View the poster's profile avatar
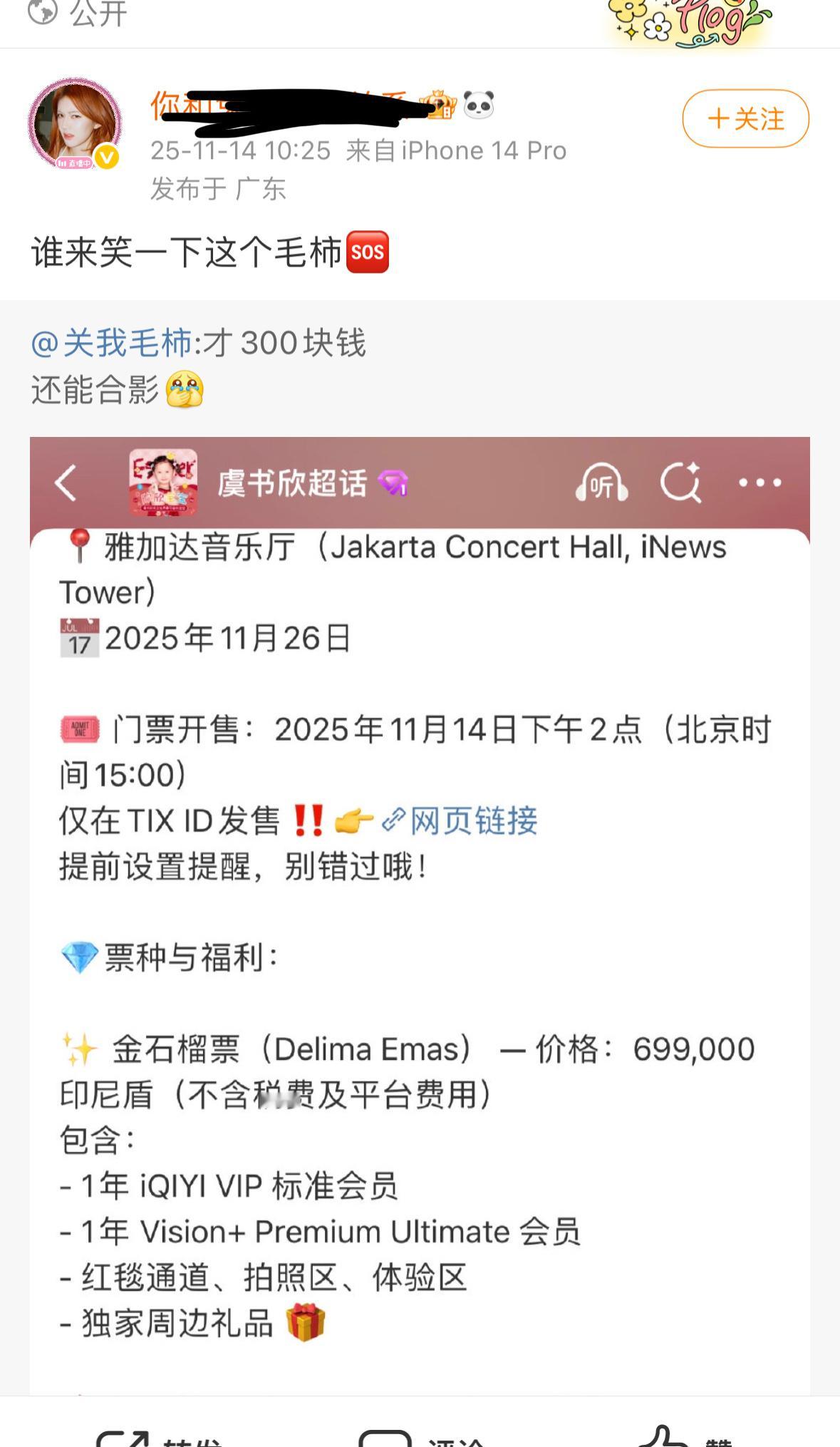Image resolution: width=840 pixels, height=1447 pixels. pyautogui.click(x=75, y=118)
